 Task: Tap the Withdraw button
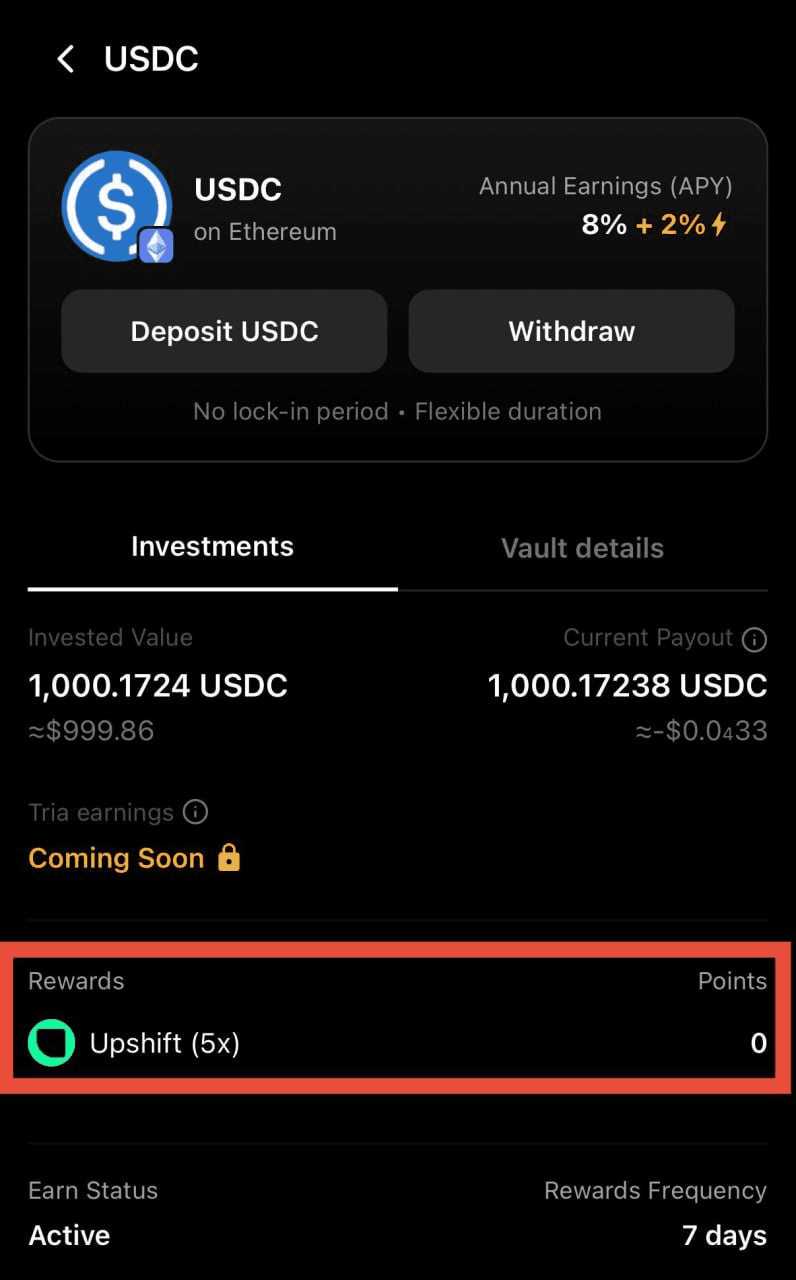(571, 332)
